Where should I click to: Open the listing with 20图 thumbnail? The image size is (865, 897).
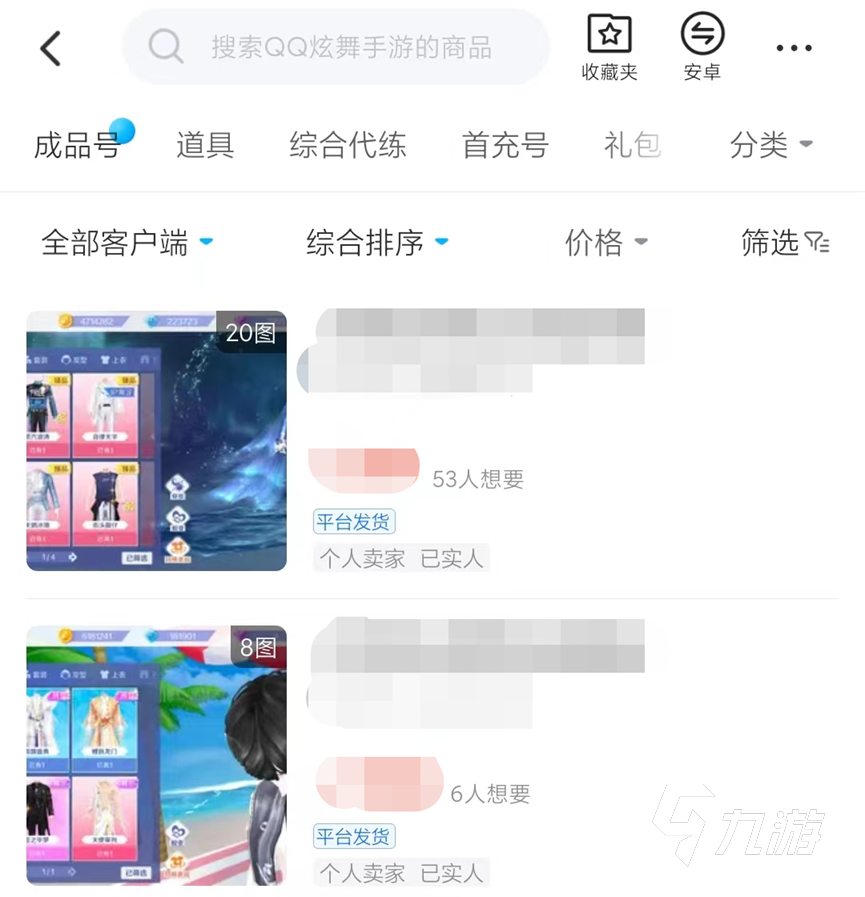156,441
